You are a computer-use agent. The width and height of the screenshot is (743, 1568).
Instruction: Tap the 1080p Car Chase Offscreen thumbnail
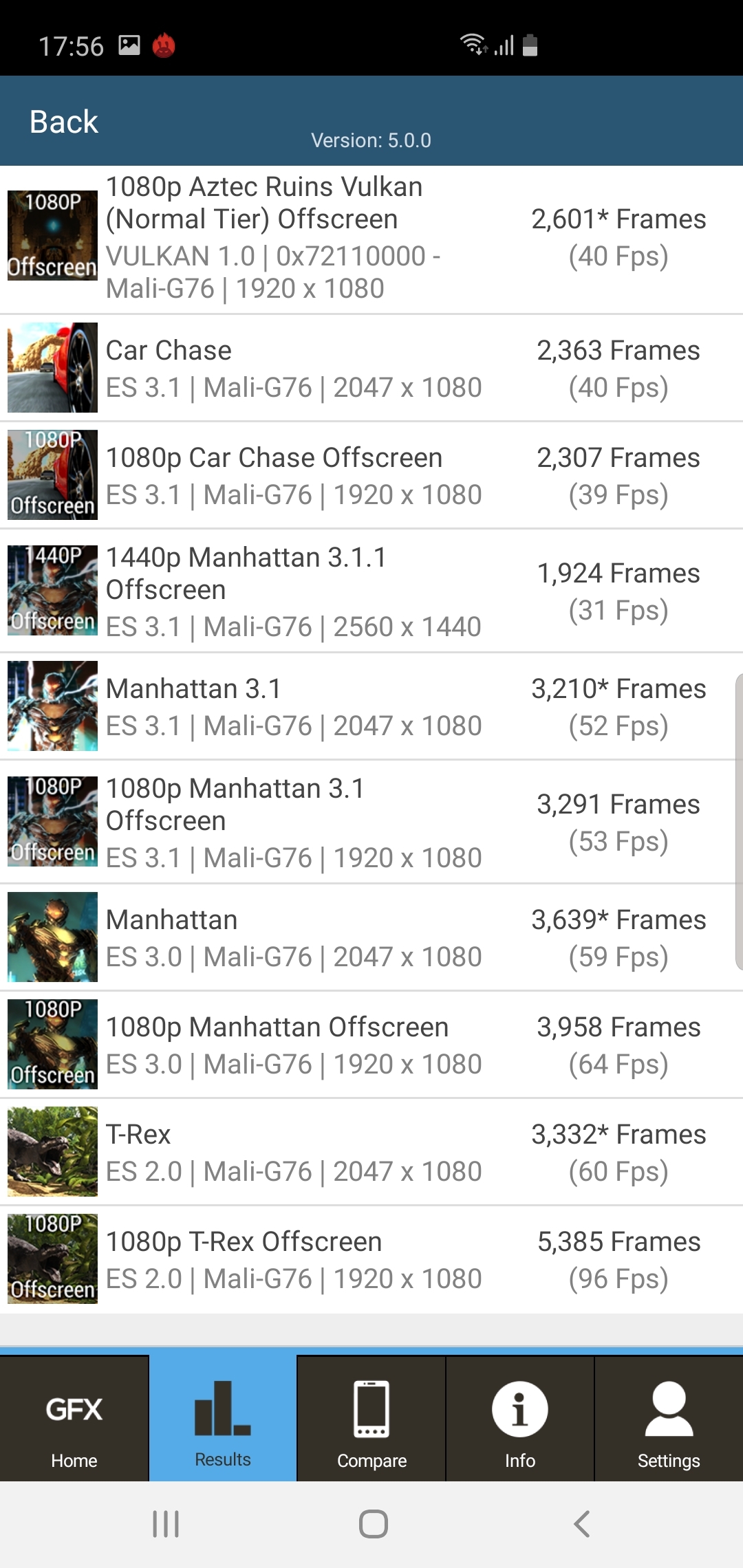[52, 475]
